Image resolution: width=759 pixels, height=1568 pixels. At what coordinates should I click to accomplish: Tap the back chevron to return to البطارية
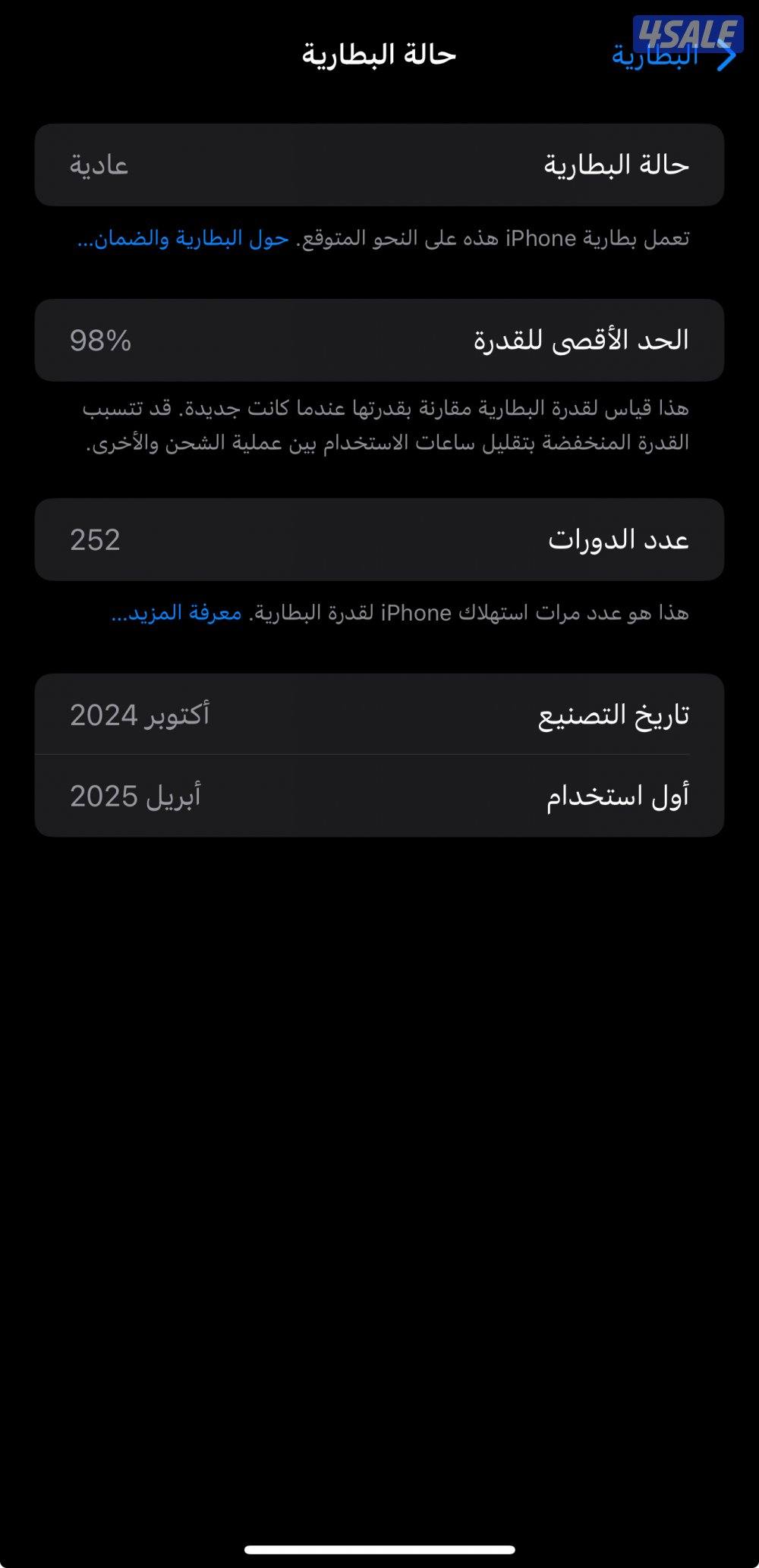[724, 58]
